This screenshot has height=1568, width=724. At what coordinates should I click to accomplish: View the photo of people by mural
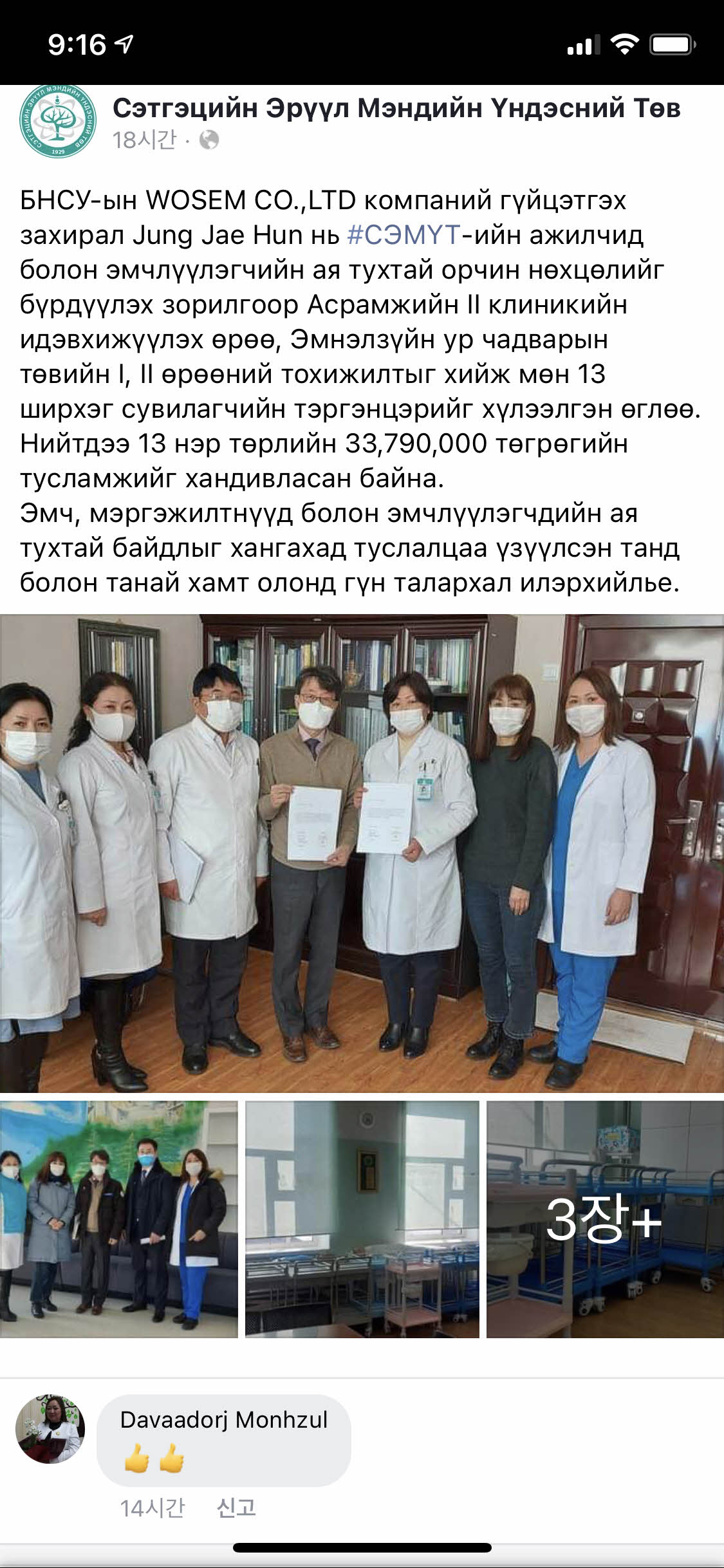click(x=118, y=1220)
